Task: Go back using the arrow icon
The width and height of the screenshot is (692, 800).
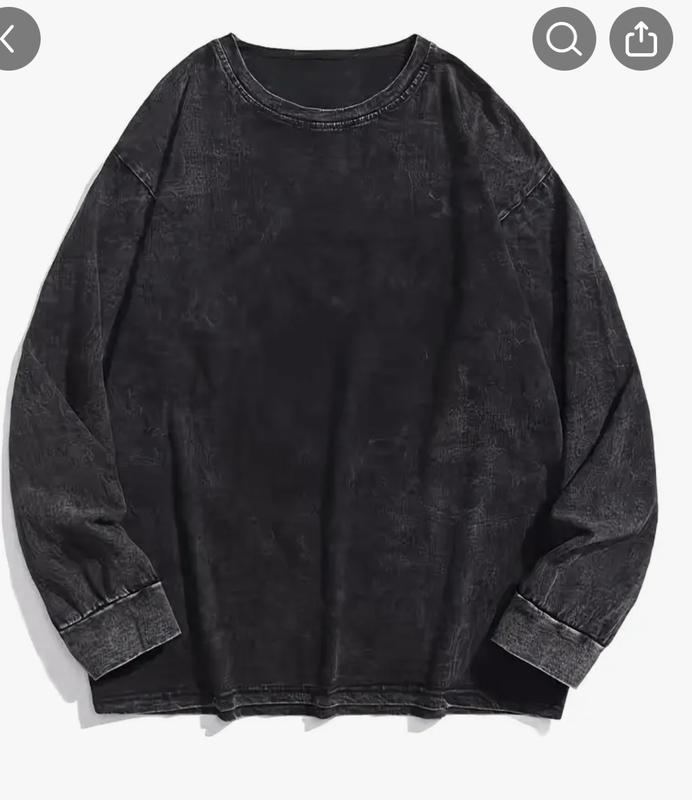Action: point(12,39)
